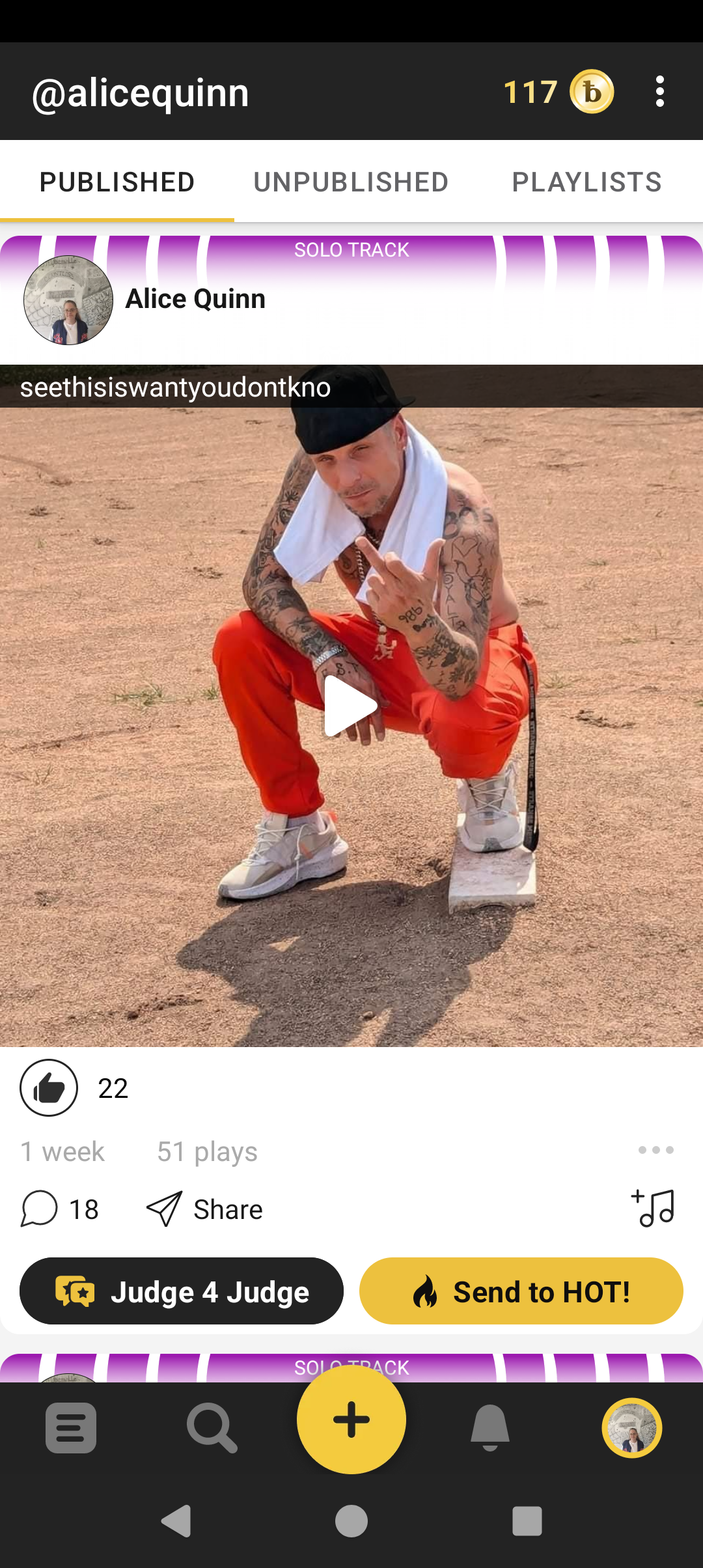Open the notifications bell
Screen dimensions: 703x1568
click(490, 1428)
